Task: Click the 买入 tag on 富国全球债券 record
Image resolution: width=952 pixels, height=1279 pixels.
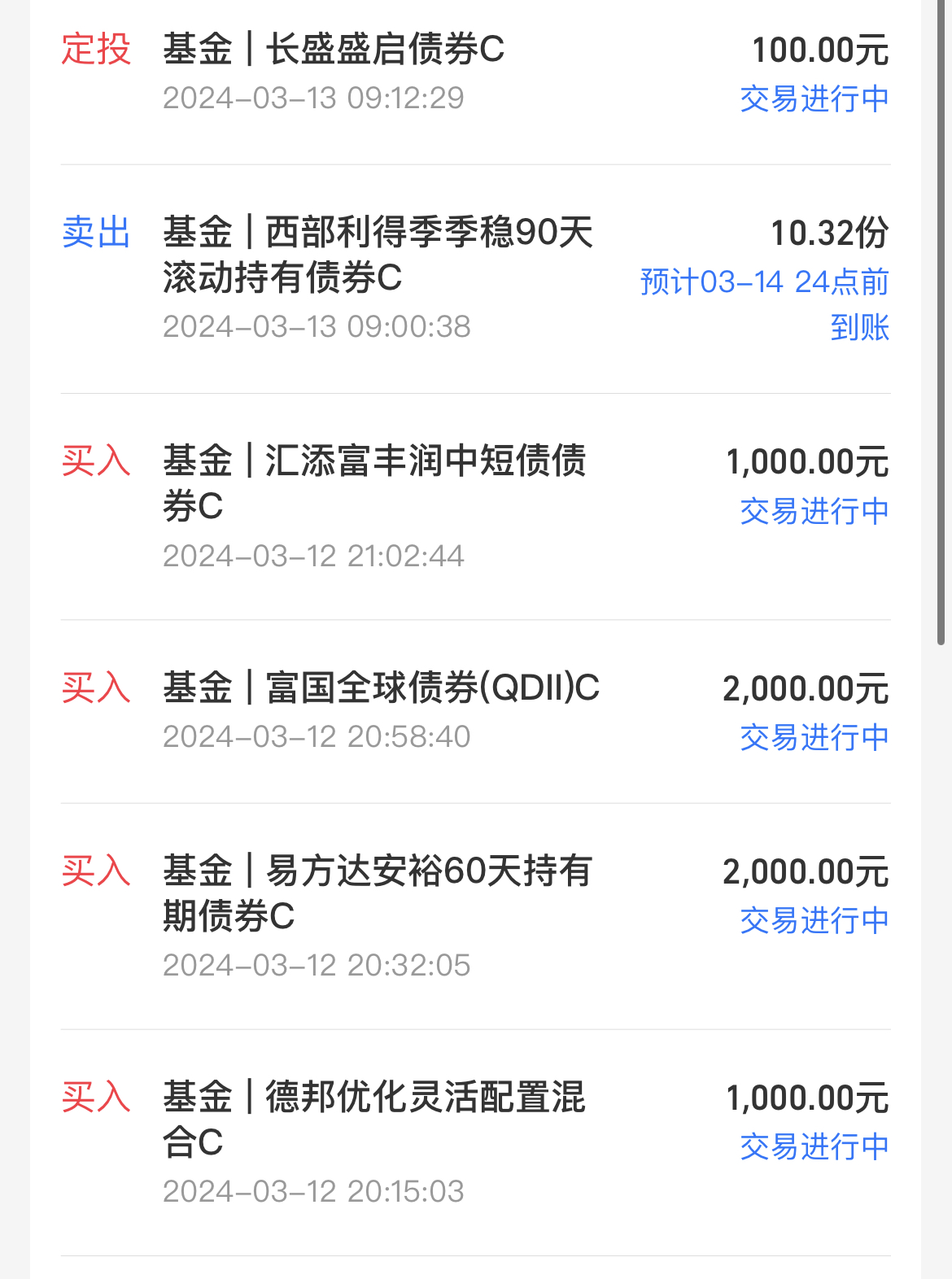Action: [95, 688]
